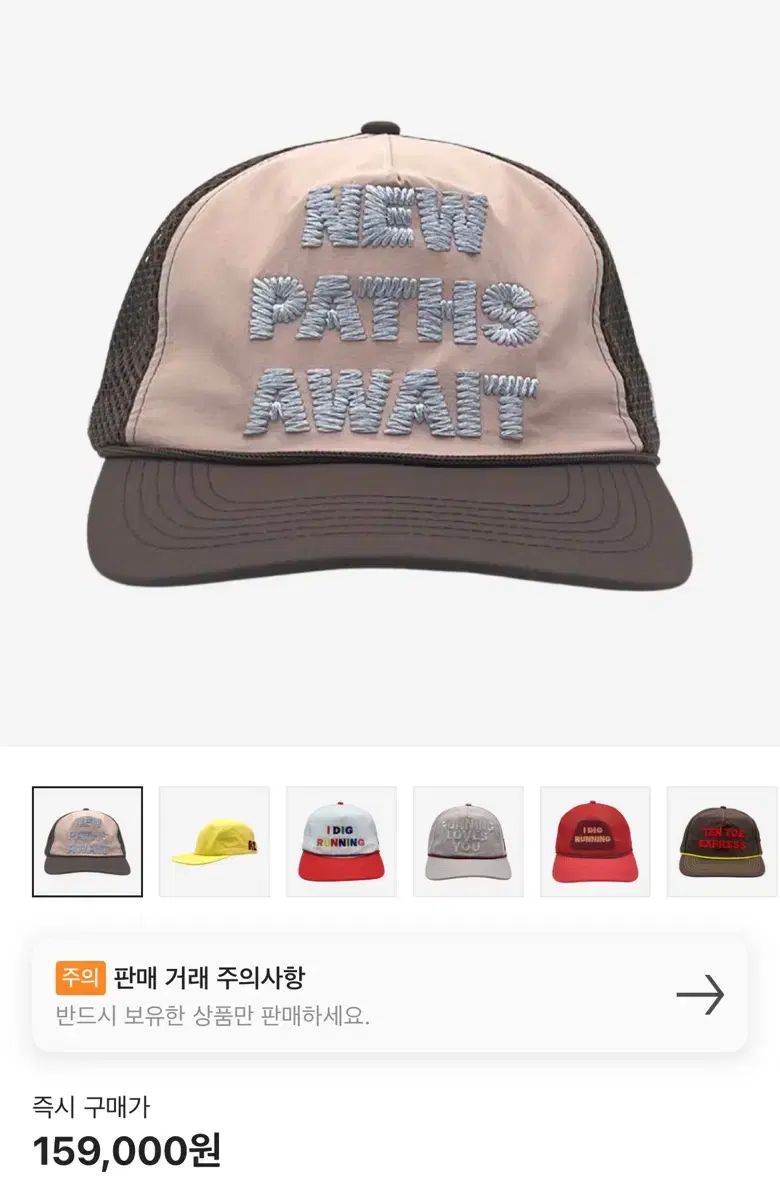Select the pink New Paths Await cap thumbnail

(x=87, y=841)
